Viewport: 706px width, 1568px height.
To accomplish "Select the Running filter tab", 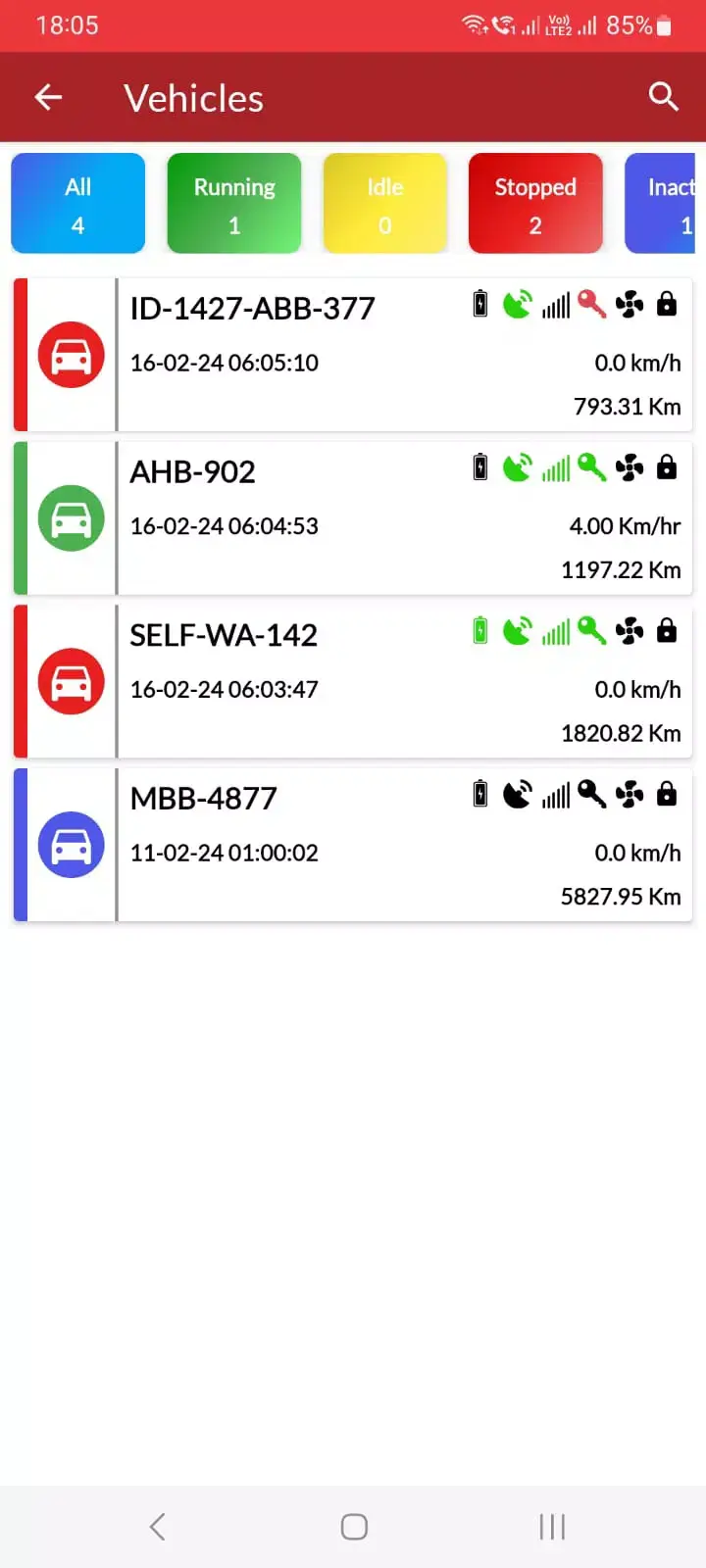I will click(x=233, y=203).
